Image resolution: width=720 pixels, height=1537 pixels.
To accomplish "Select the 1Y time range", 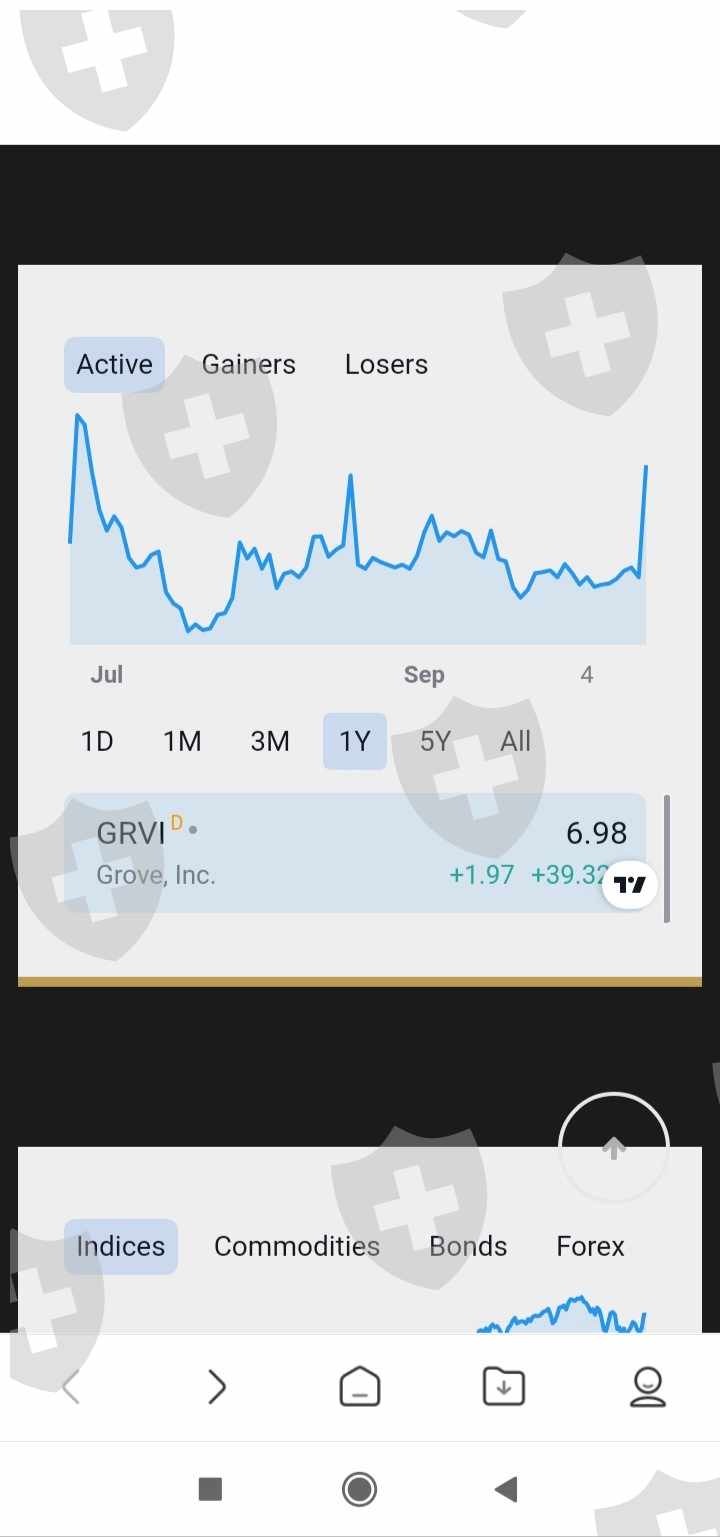I will (355, 742).
